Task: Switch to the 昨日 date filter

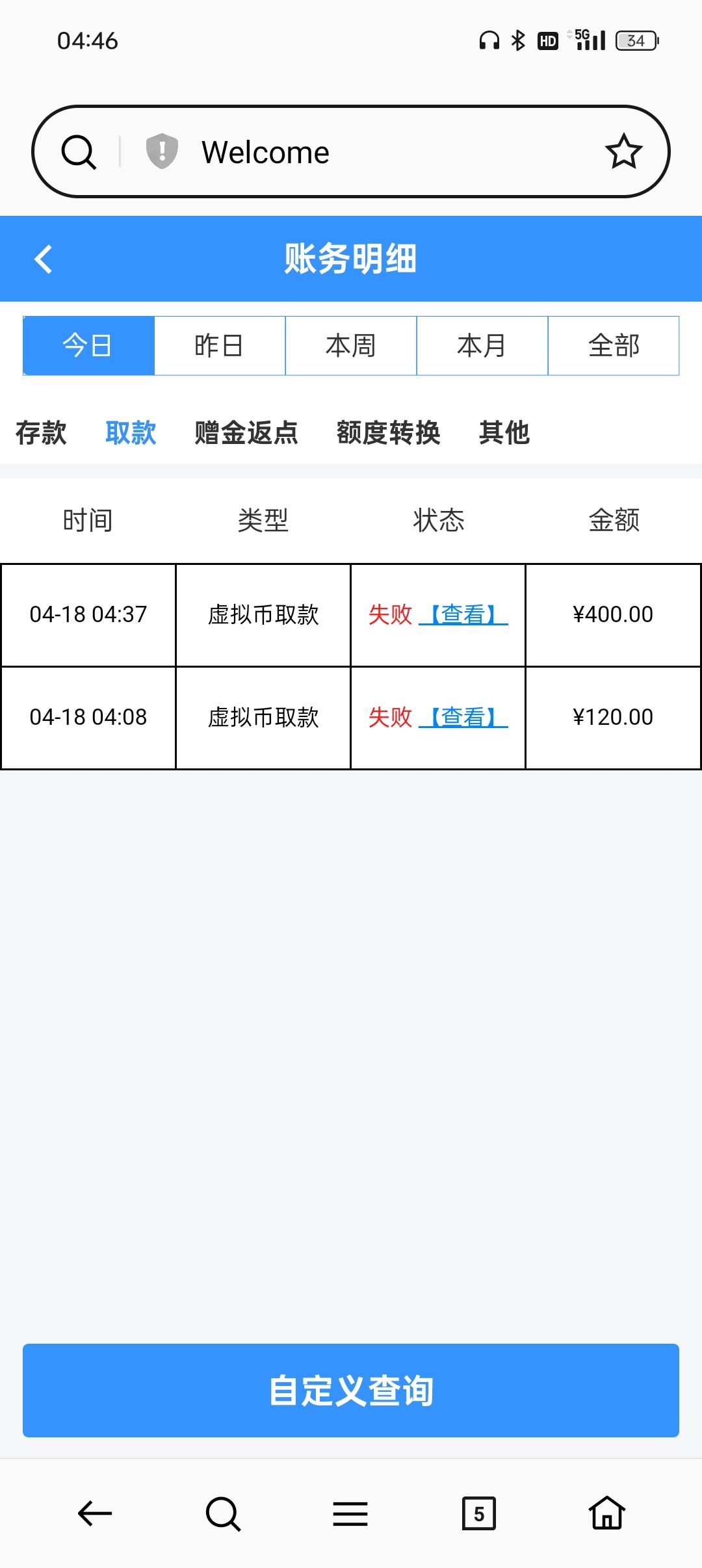Action: point(220,346)
